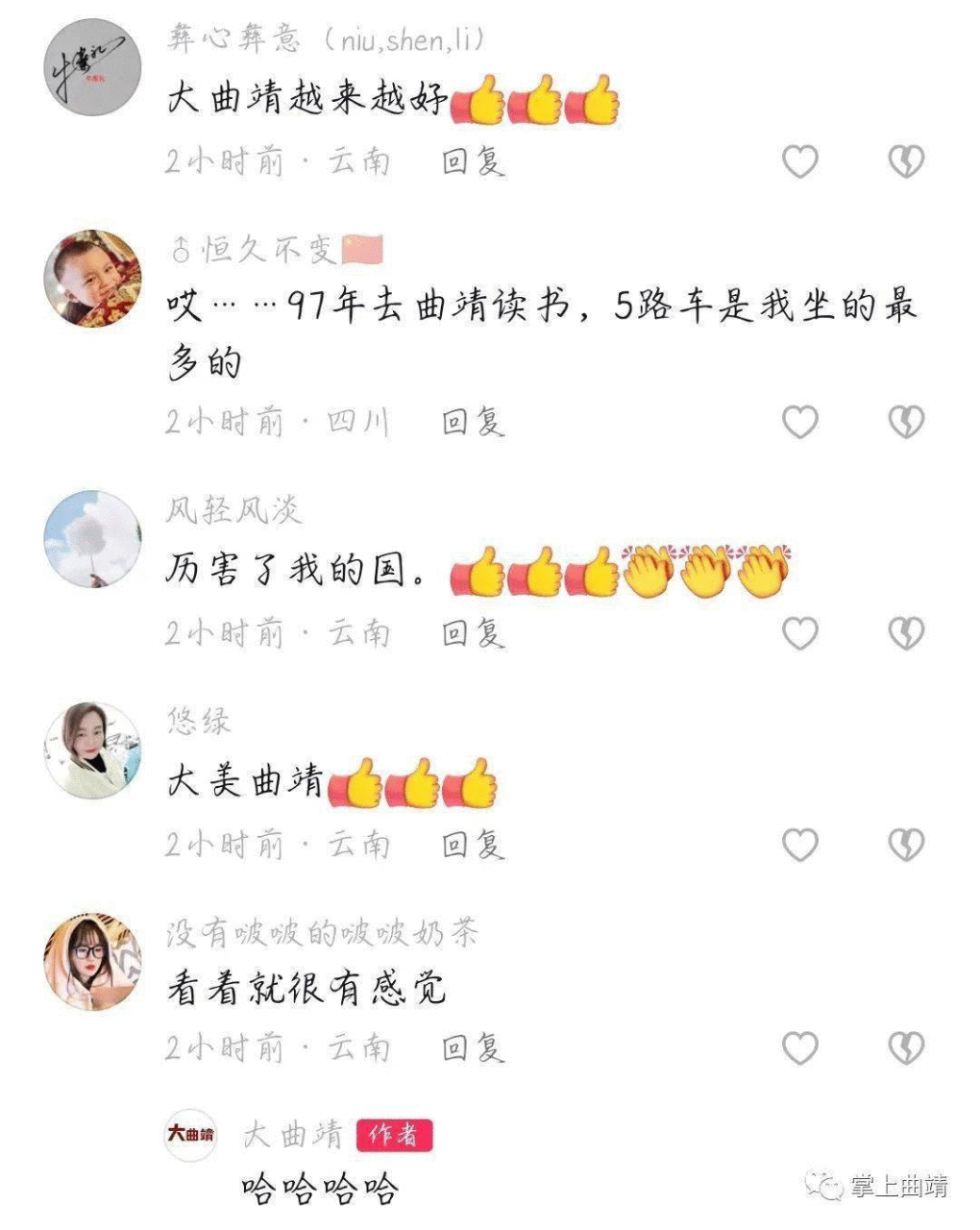
Task: Dislike the comment 大曲靖越来越好
Action: click(905, 162)
